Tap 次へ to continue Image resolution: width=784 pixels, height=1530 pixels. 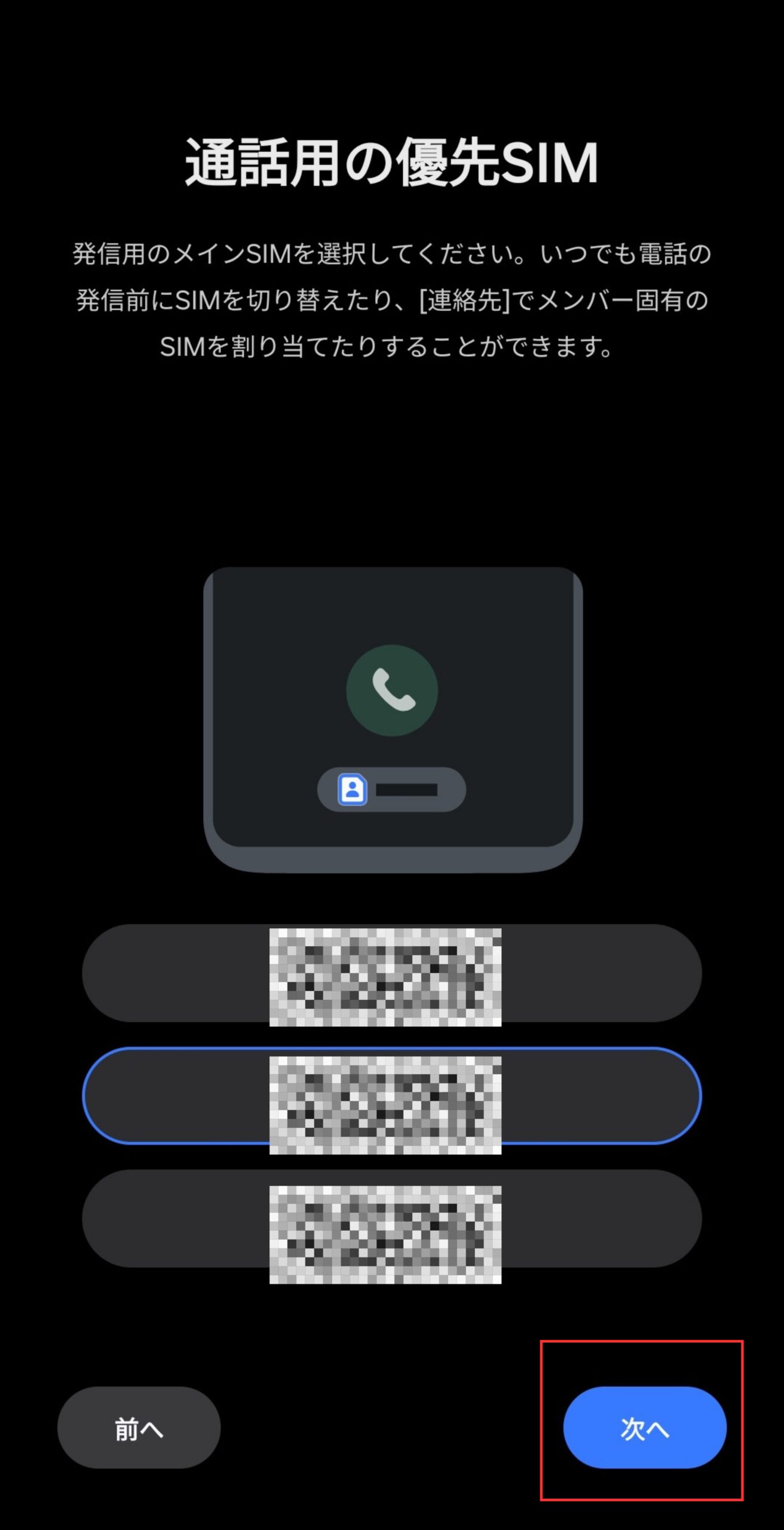[x=644, y=1428]
